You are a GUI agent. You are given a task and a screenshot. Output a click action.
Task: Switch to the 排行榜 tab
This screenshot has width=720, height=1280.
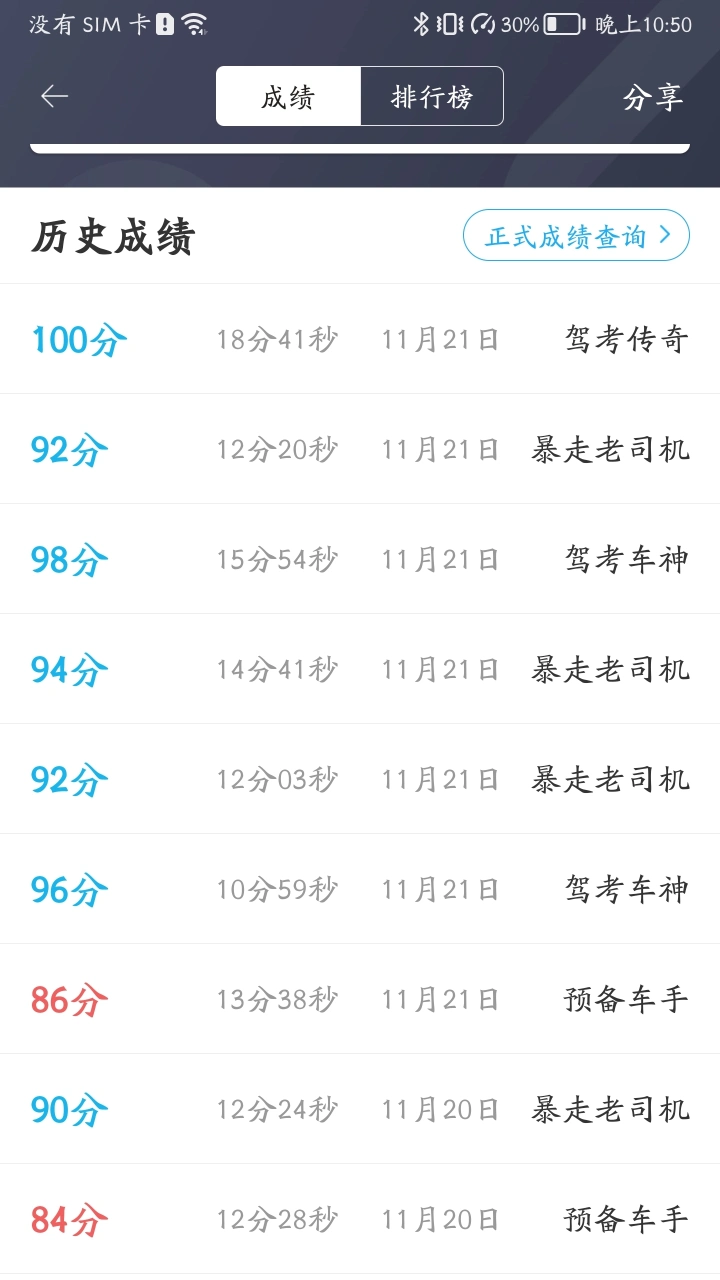pyautogui.click(x=431, y=97)
